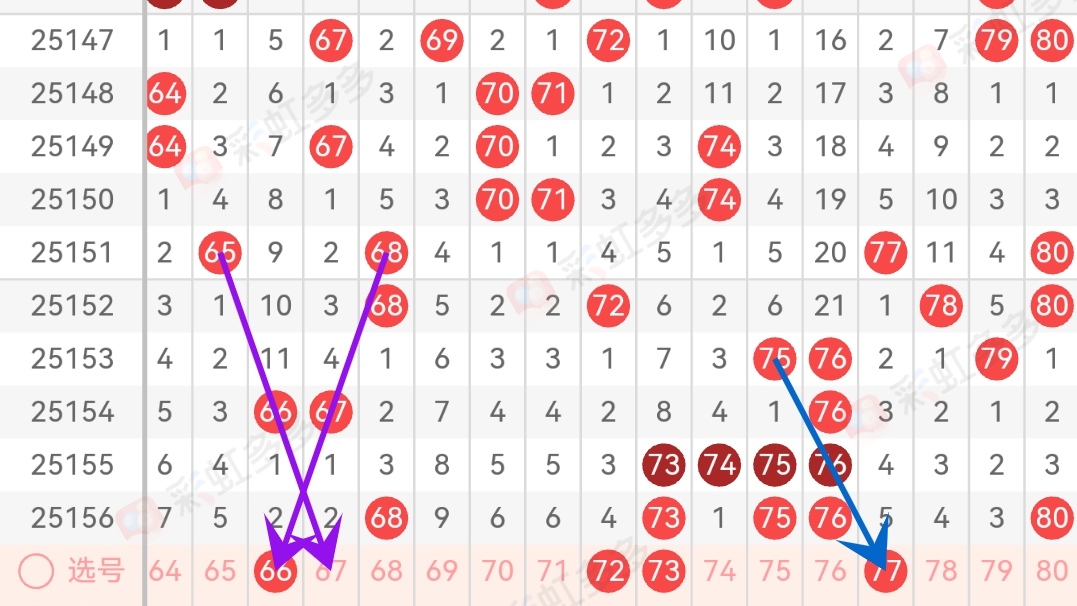Choose number 74 in the 选号 row
Viewport: 1077px width, 606px height.
click(719, 571)
